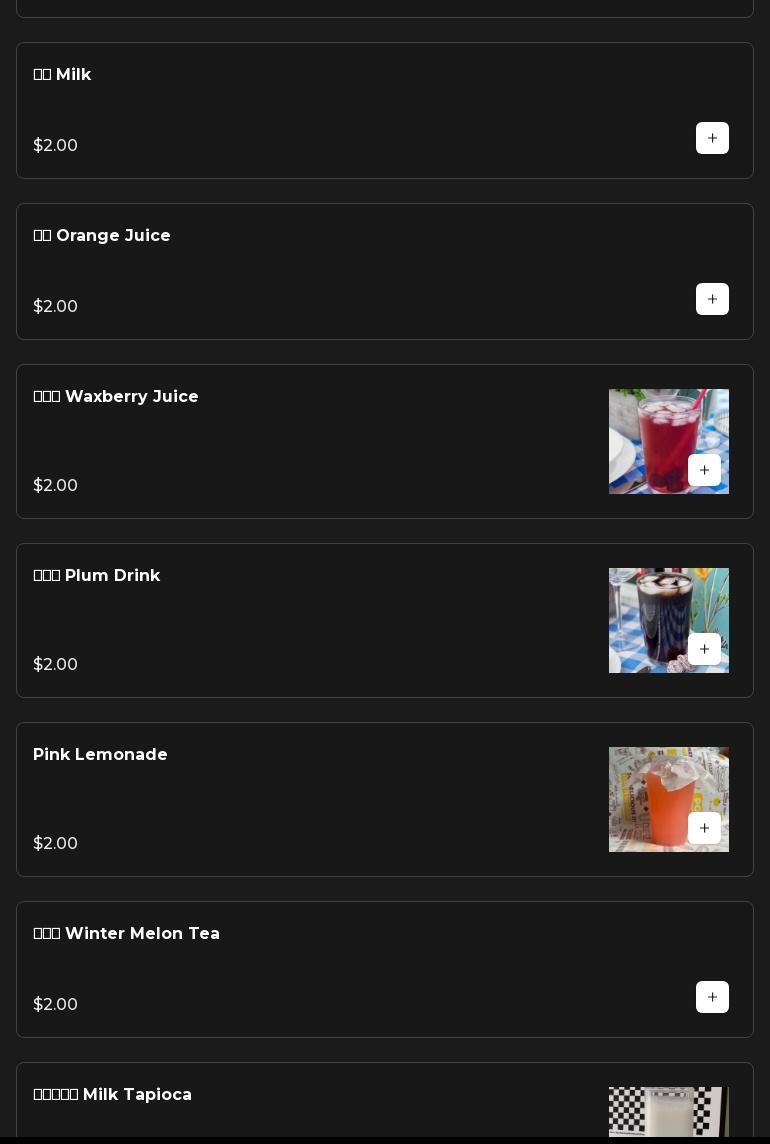
Task: Open the Plum Drink item details
Action: 300,619
